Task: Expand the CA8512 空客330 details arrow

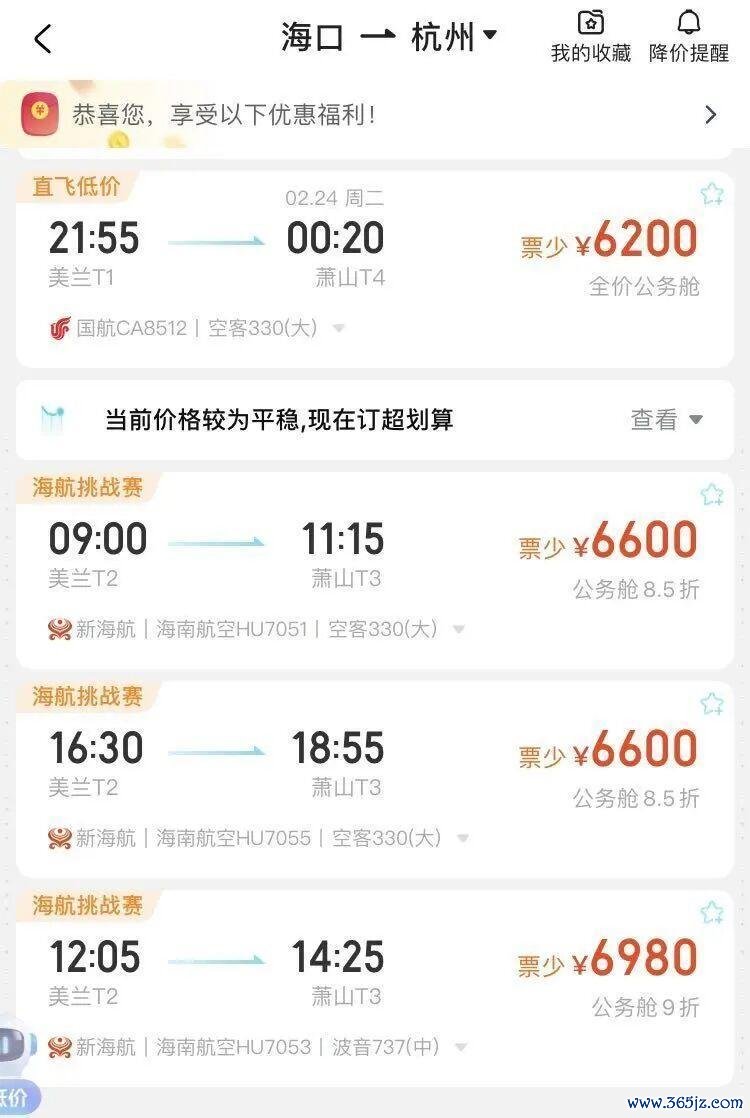Action: point(338,328)
